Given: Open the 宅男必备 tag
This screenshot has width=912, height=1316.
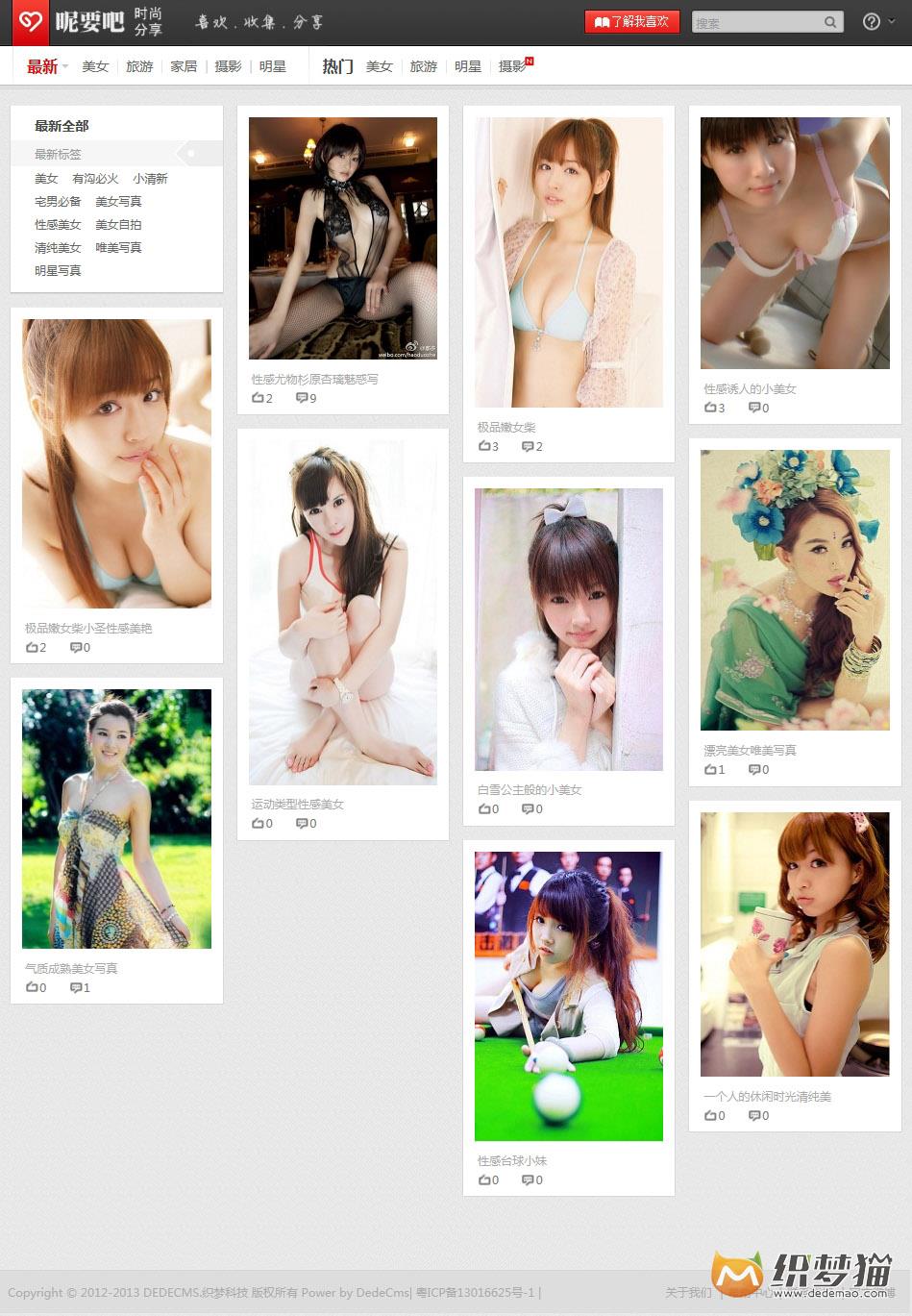Looking at the screenshot, I should tap(58, 202).
